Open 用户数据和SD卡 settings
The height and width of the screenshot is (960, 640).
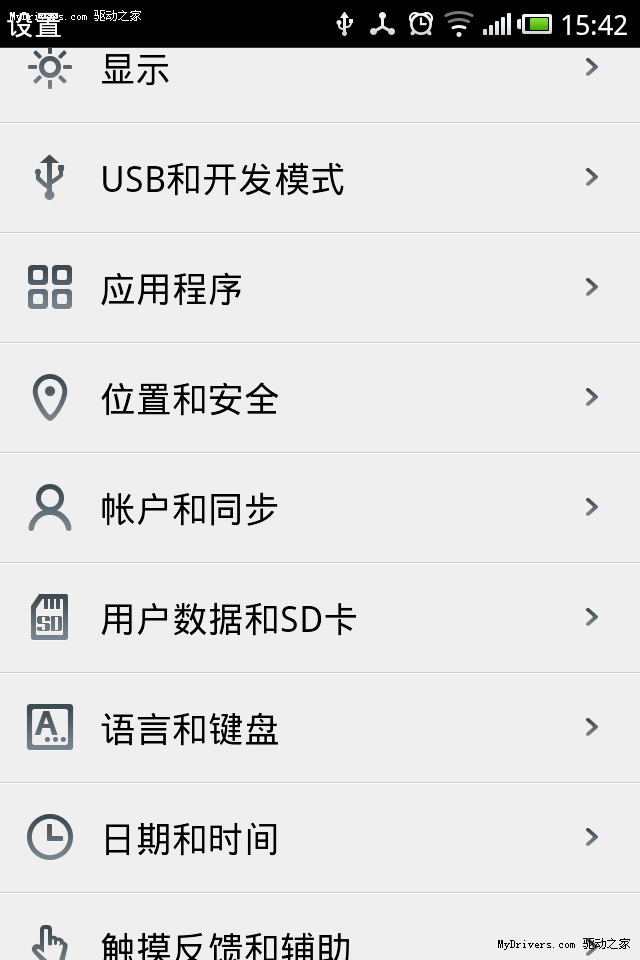coord(228,620)
